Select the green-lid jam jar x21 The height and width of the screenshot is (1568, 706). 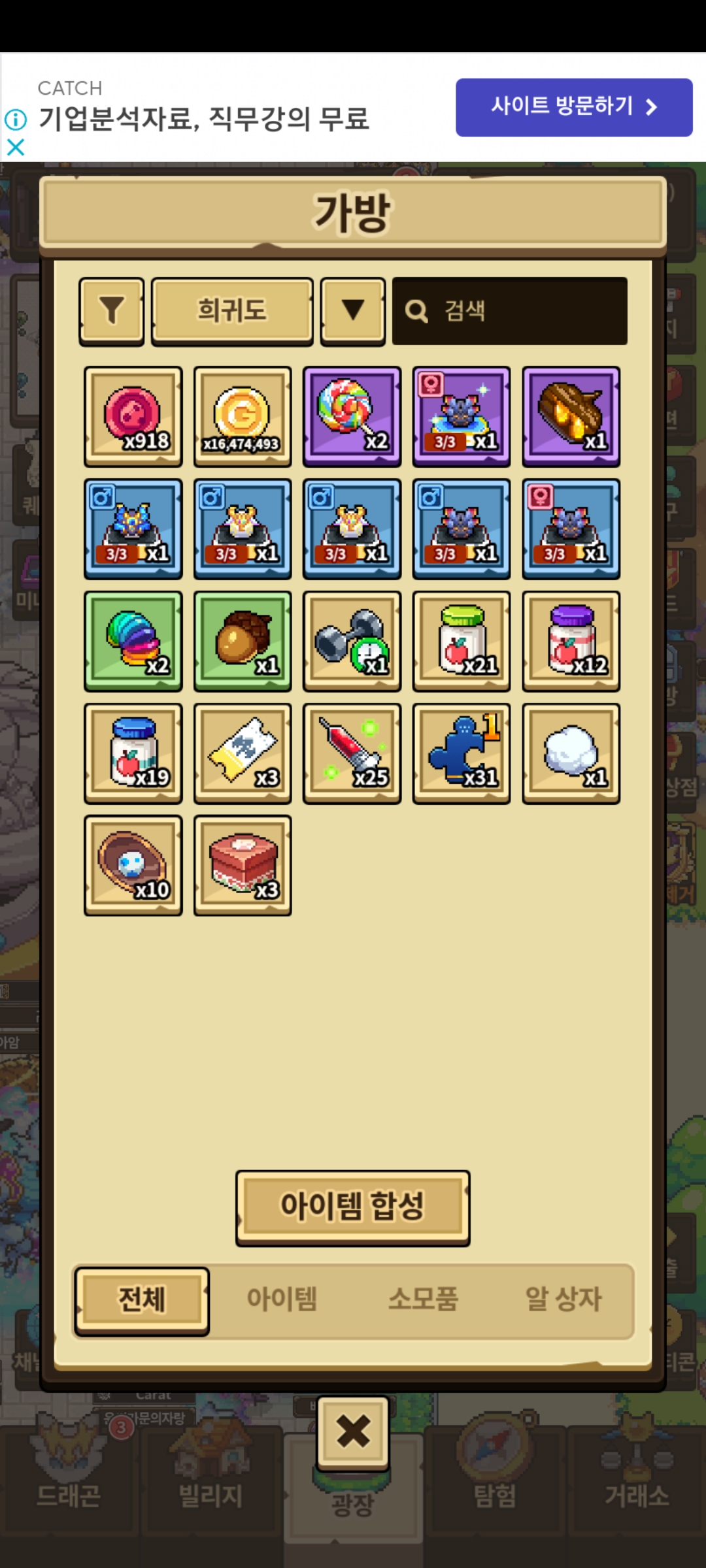(x=462, y=641)
